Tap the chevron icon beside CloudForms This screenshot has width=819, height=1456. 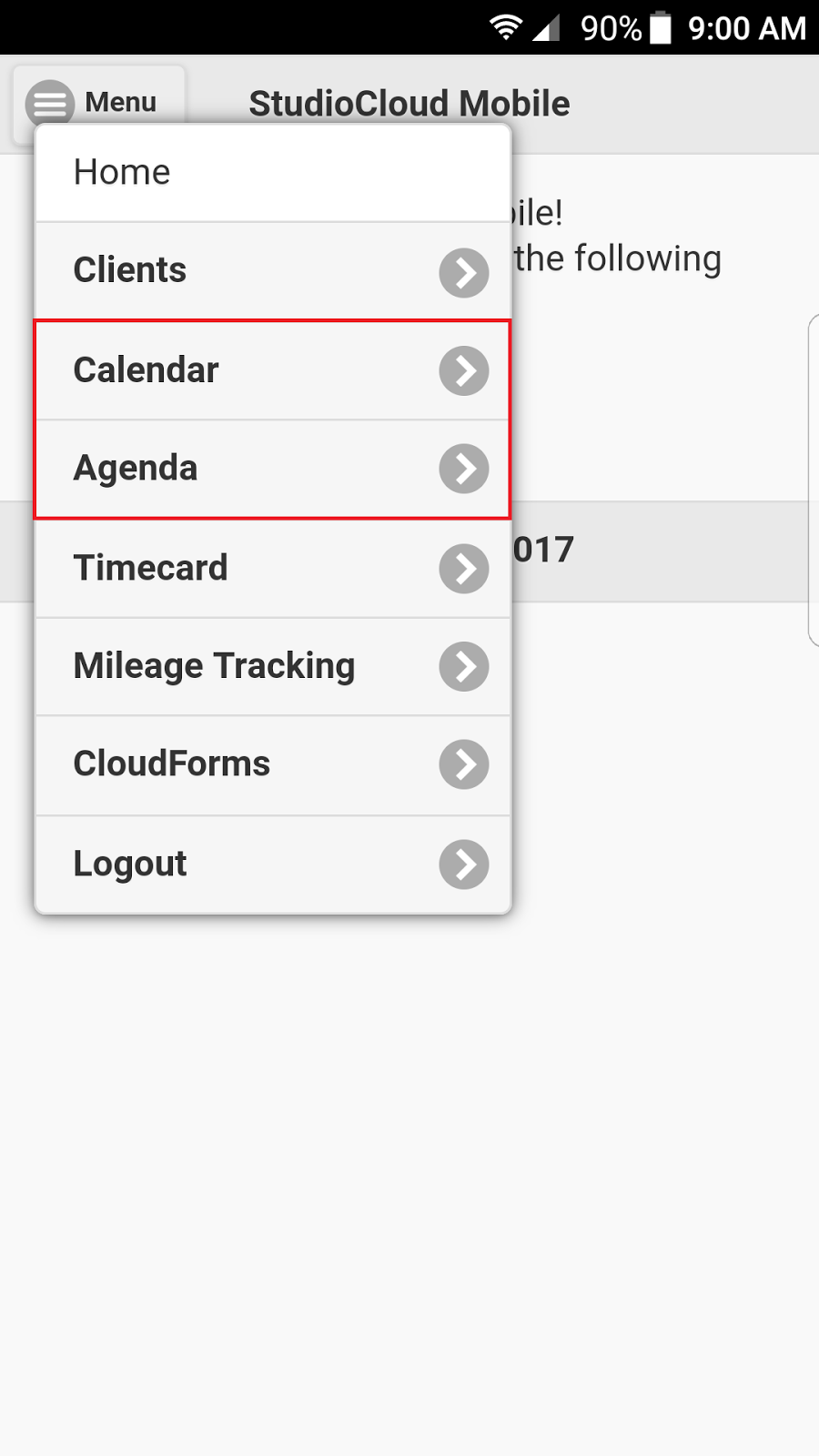click(x=463, y=764)
